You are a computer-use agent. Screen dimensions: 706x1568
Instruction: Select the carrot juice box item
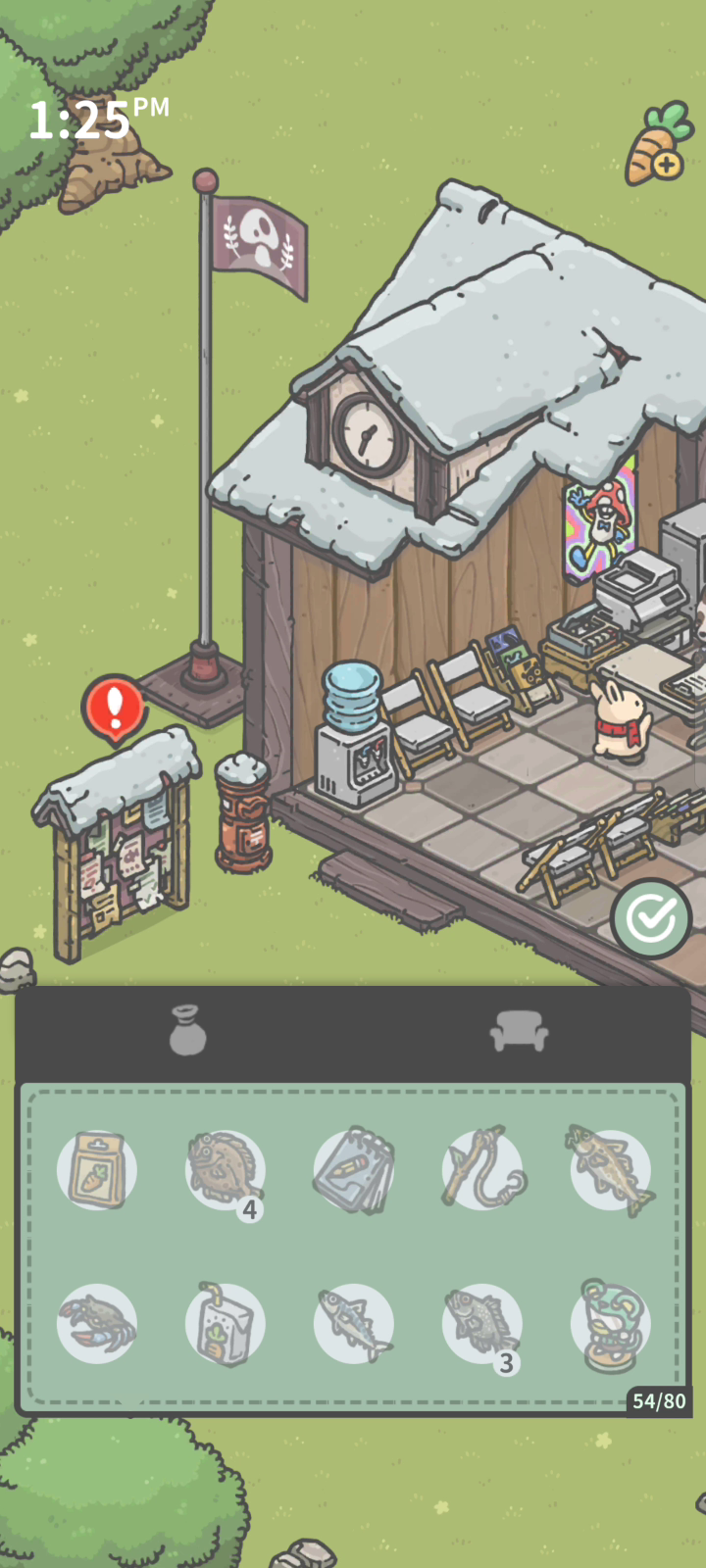tap(226, 1324)
